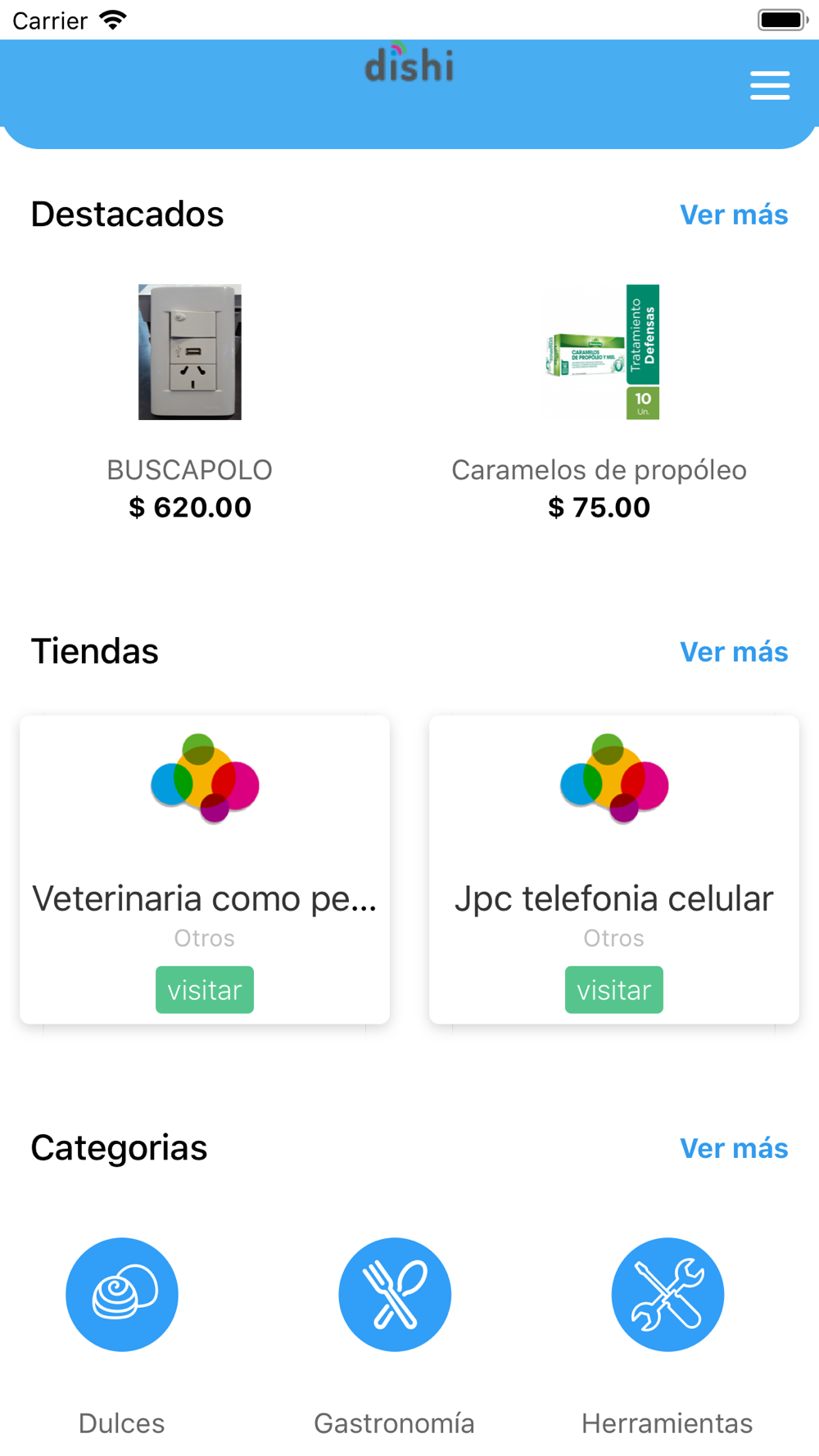
Task: Visit Jpc telefonia celular store
Action: click(x=614, y=989)
